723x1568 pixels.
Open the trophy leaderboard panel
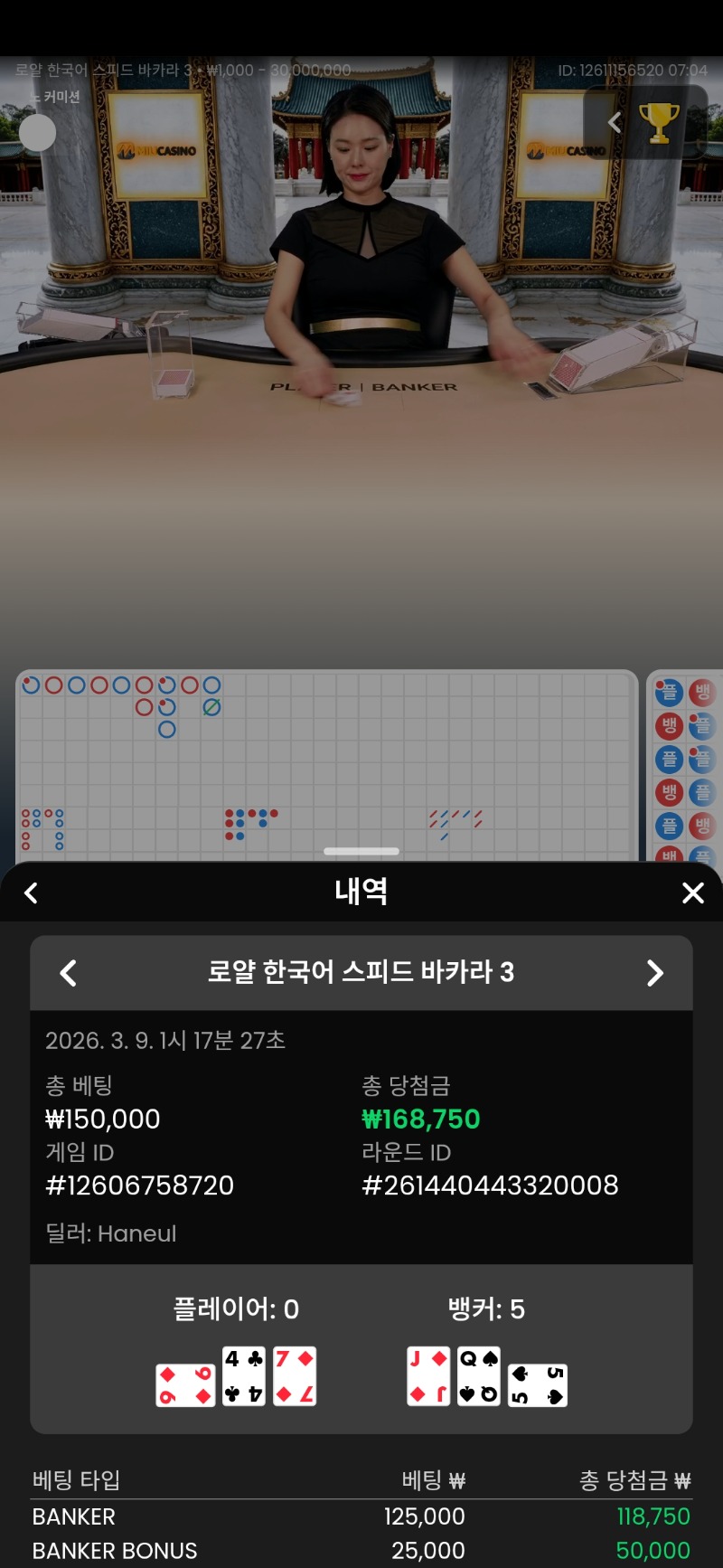click(659, 123)
